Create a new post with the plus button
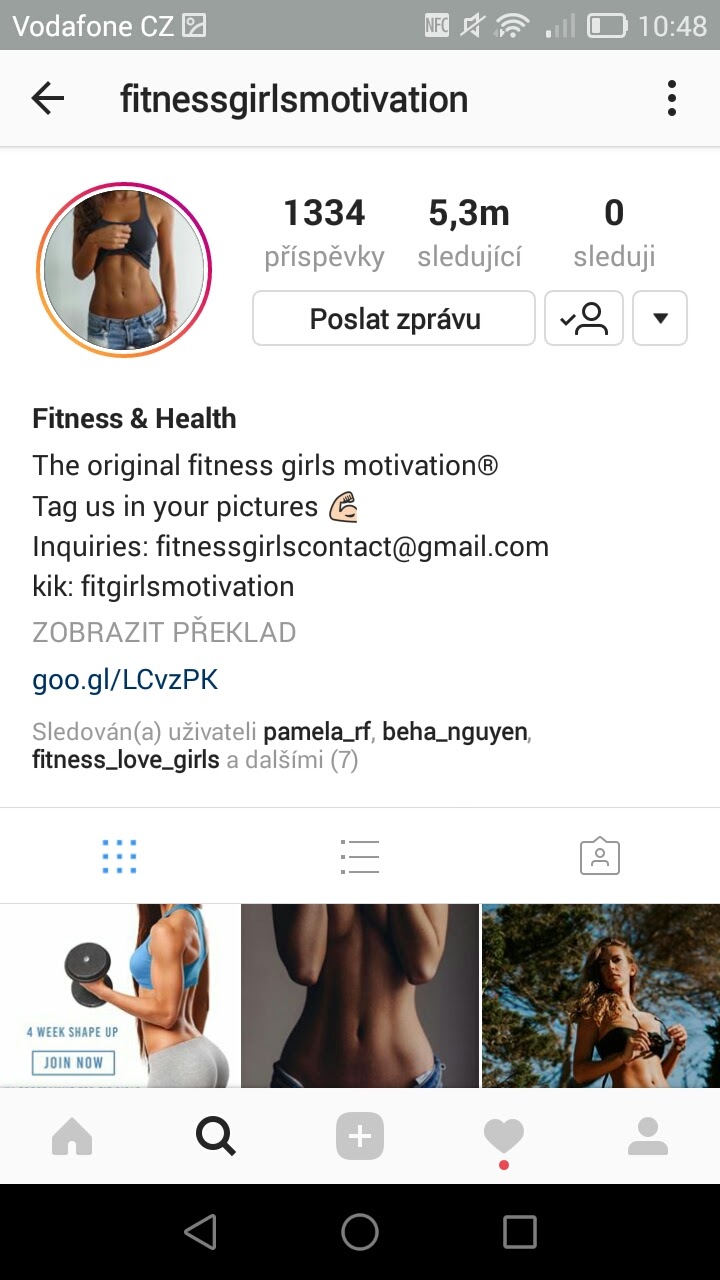The image size is (720, 1280). (360, 1136)
